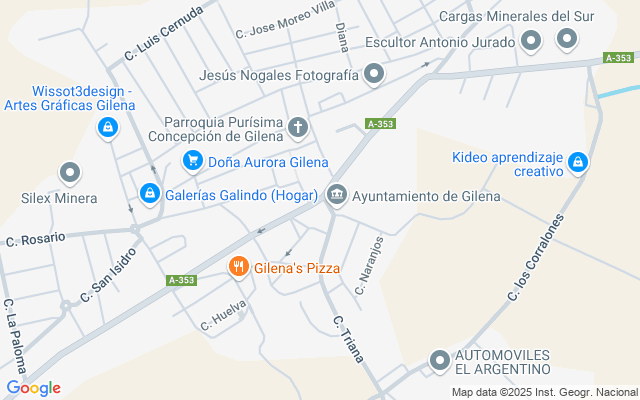Screen dimensions: 640x400
Task: Select the Jesús Nogales Fotografía marker
Action: tap(374, 73)
